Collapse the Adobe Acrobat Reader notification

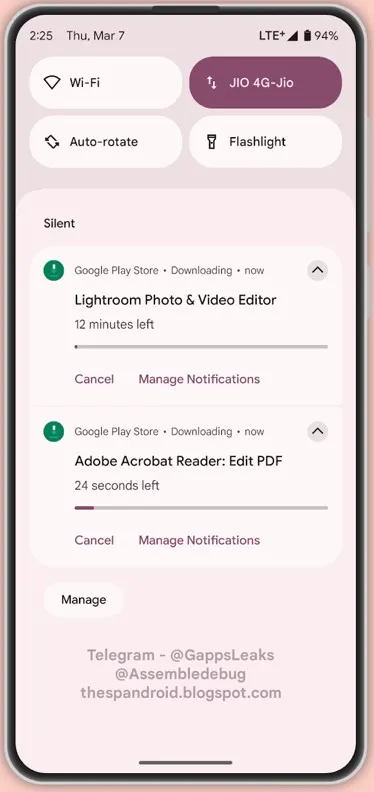click(x=317, y=431)
